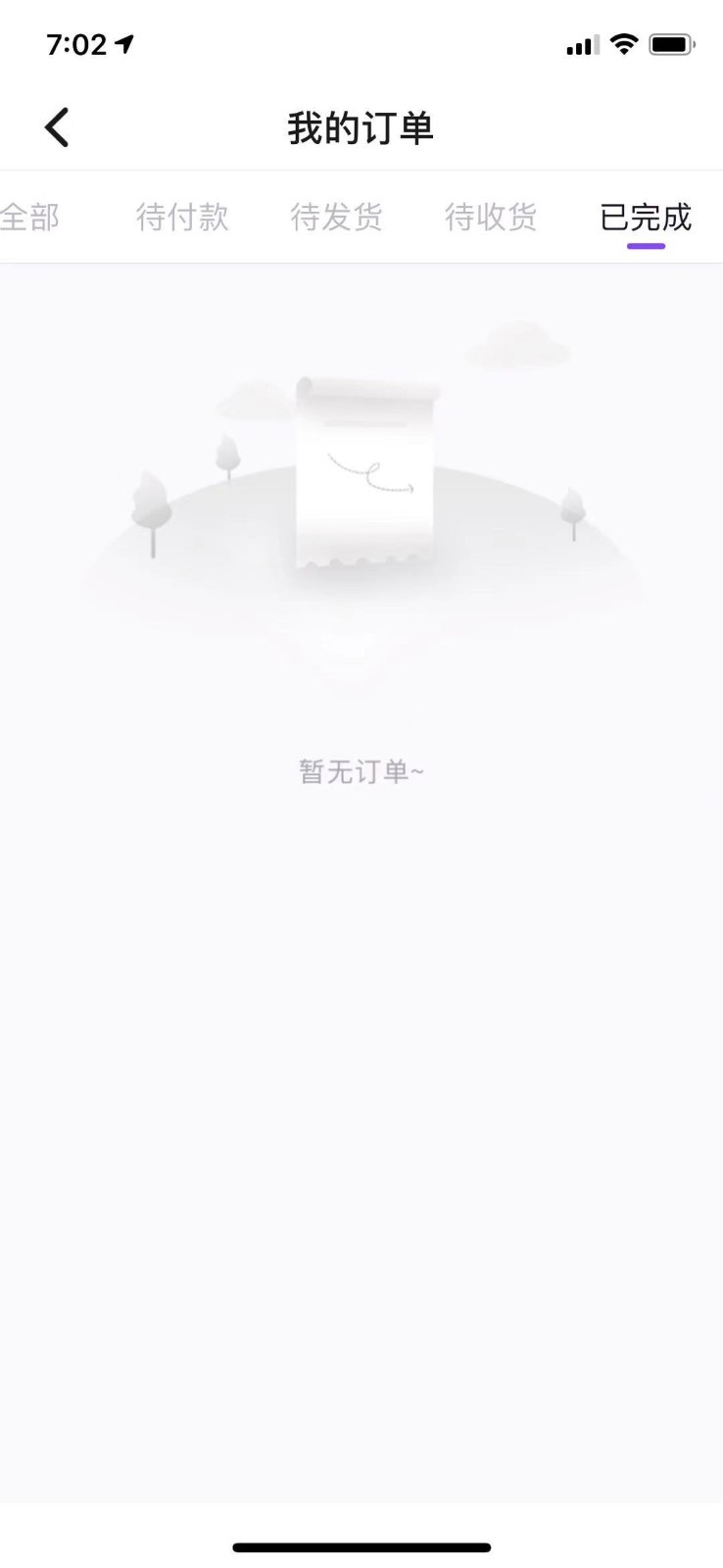
Task: Select the 待发货 tab
Action: tap(337, 218)
